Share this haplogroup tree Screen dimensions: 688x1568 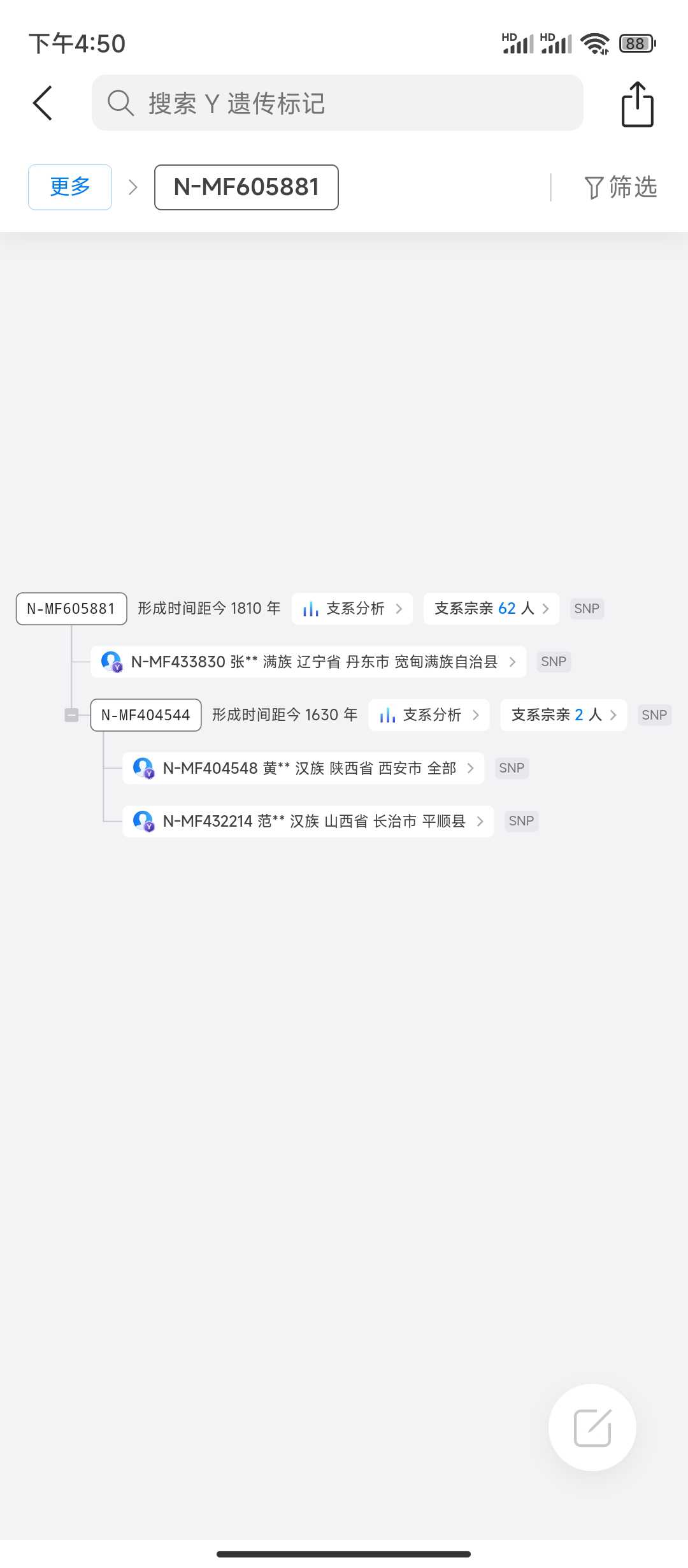637,105
